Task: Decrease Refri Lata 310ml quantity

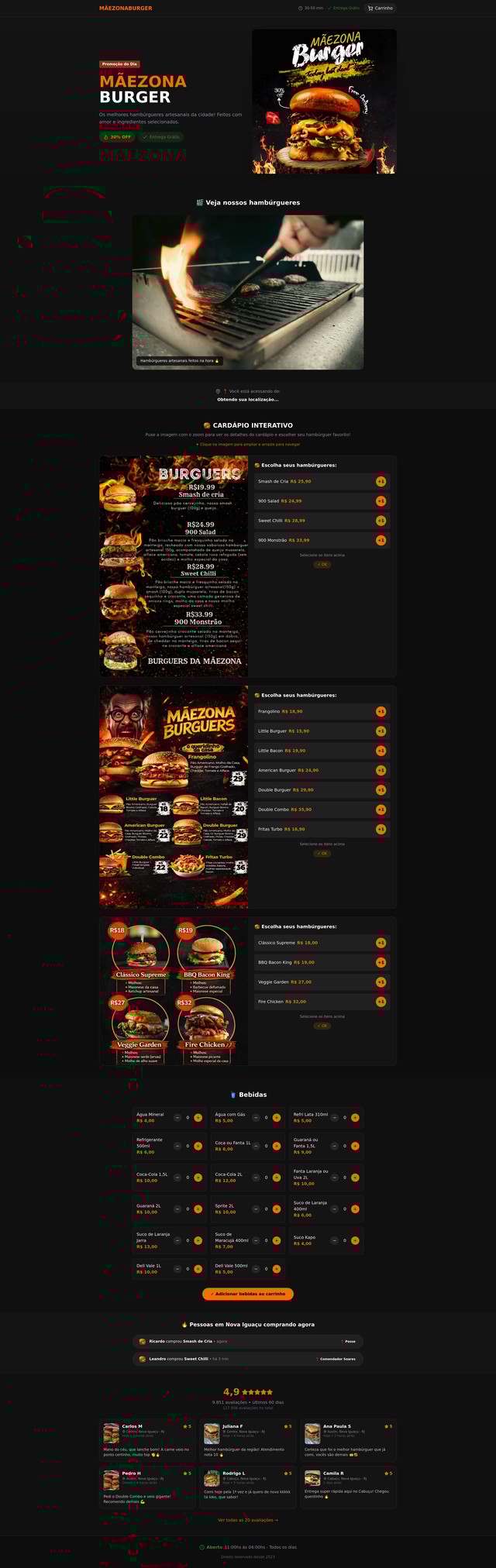Action: (335, 1117)
